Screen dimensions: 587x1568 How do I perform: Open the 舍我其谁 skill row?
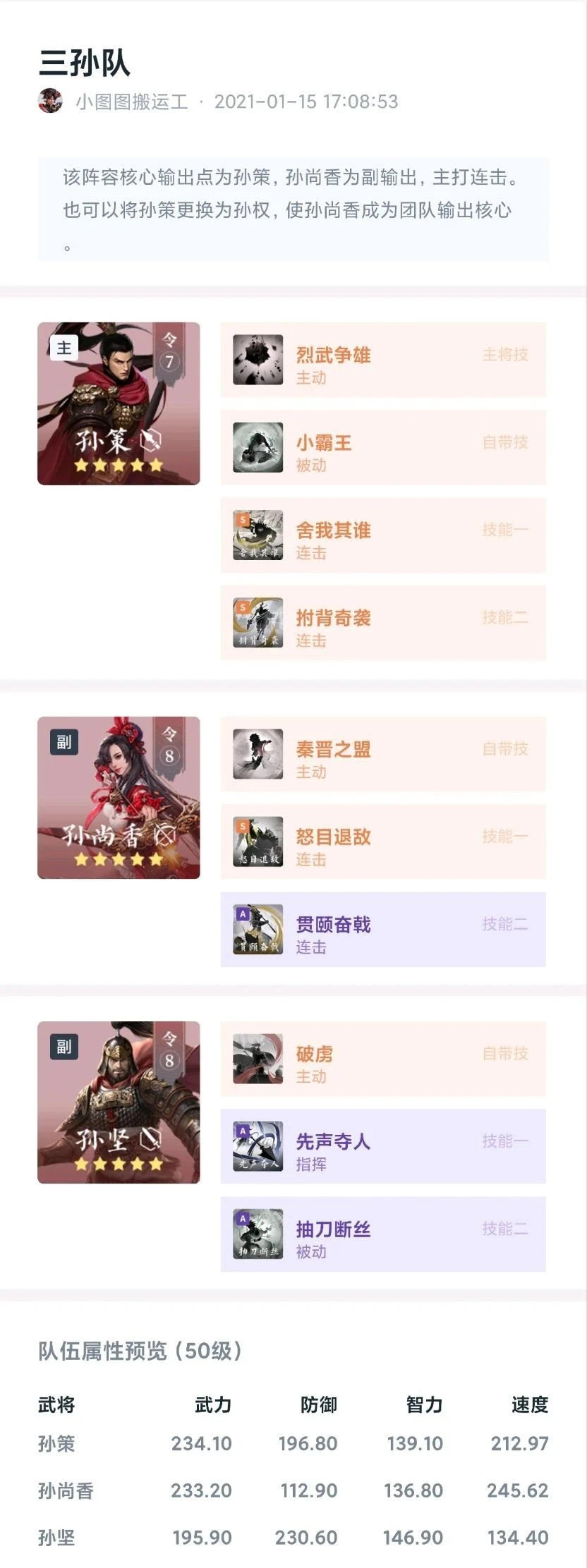pos(383,535)
